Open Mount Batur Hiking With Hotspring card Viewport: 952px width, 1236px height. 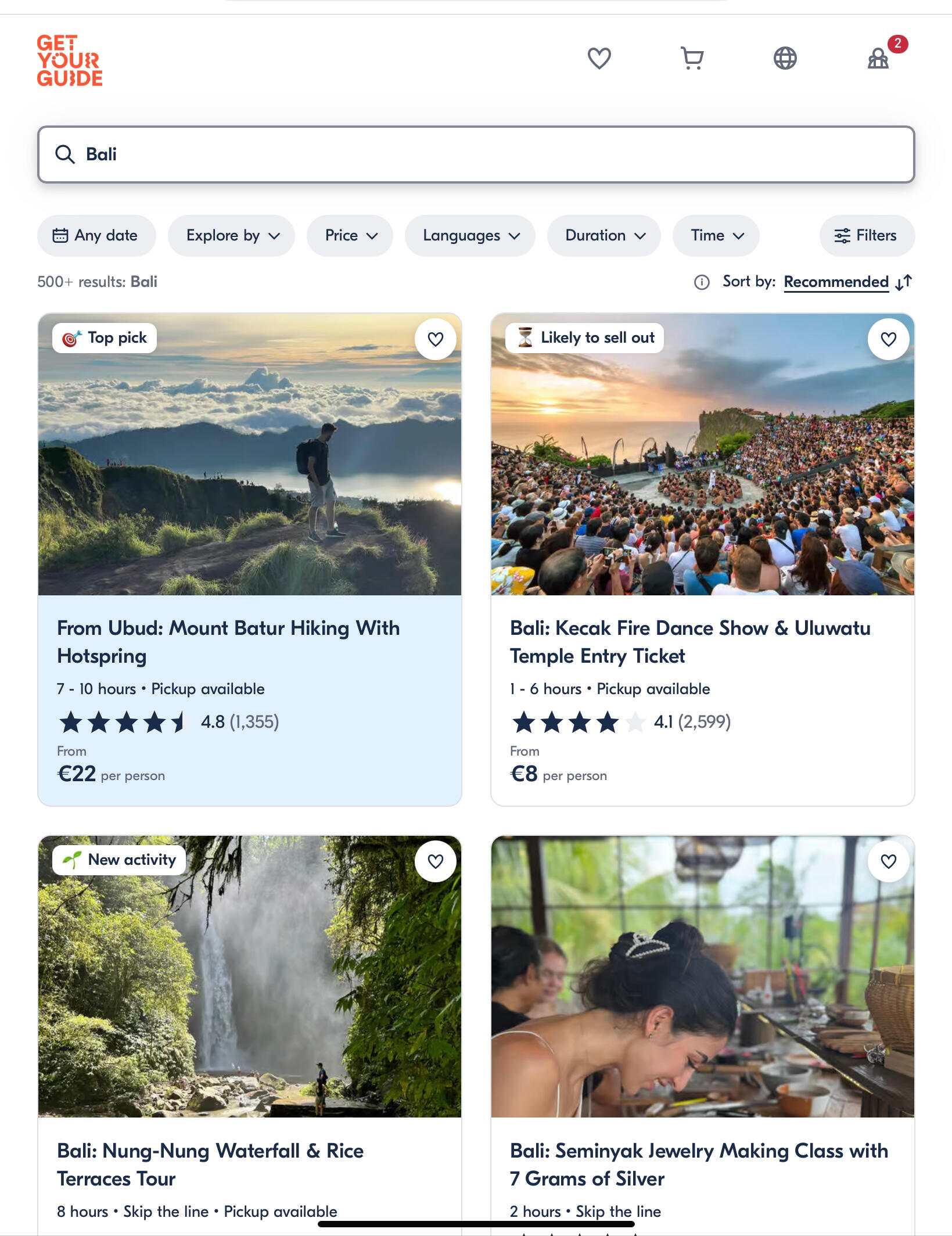(x=228, y=641)
